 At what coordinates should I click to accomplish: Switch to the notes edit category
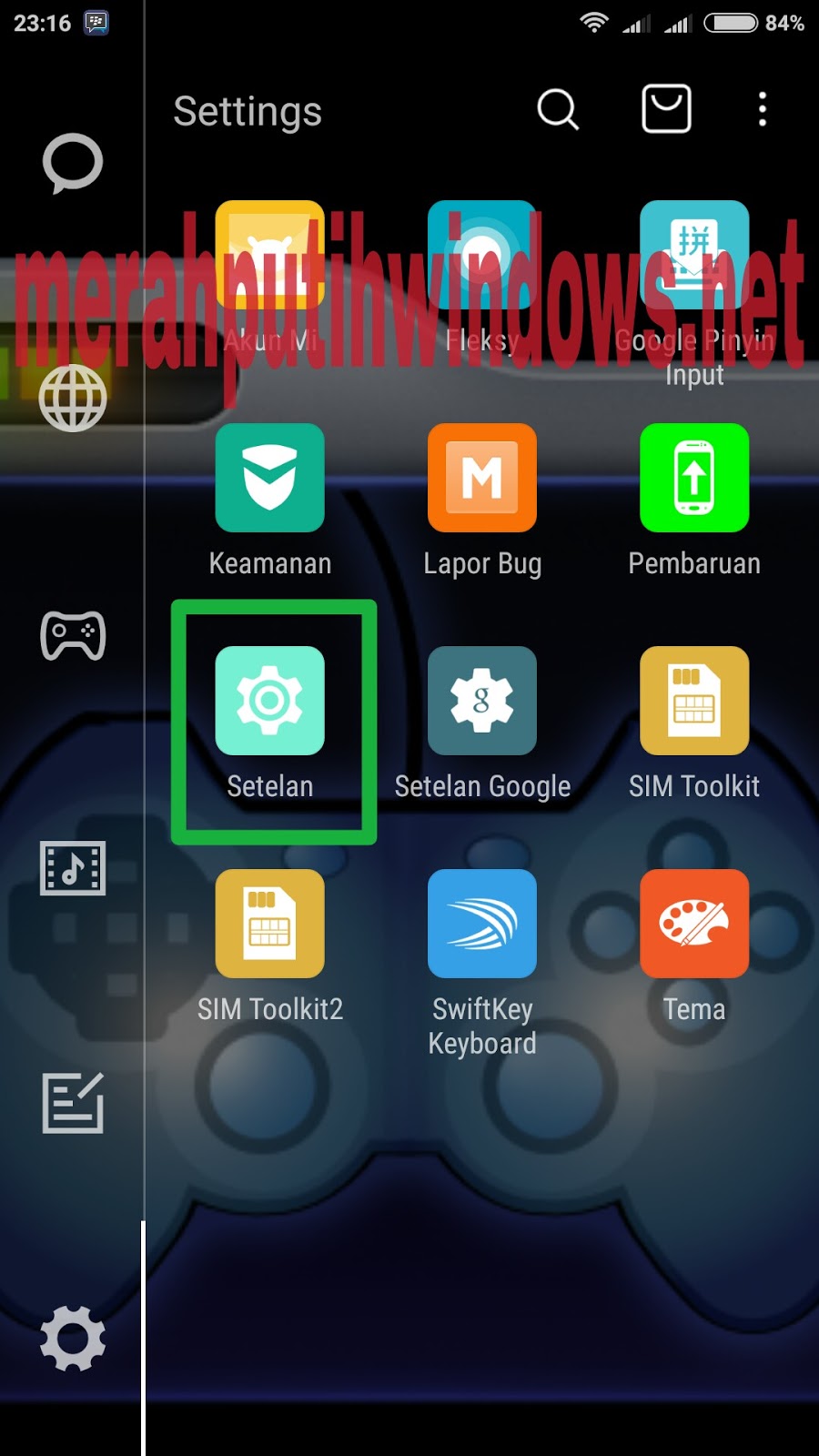click(x=73, y=1103)
